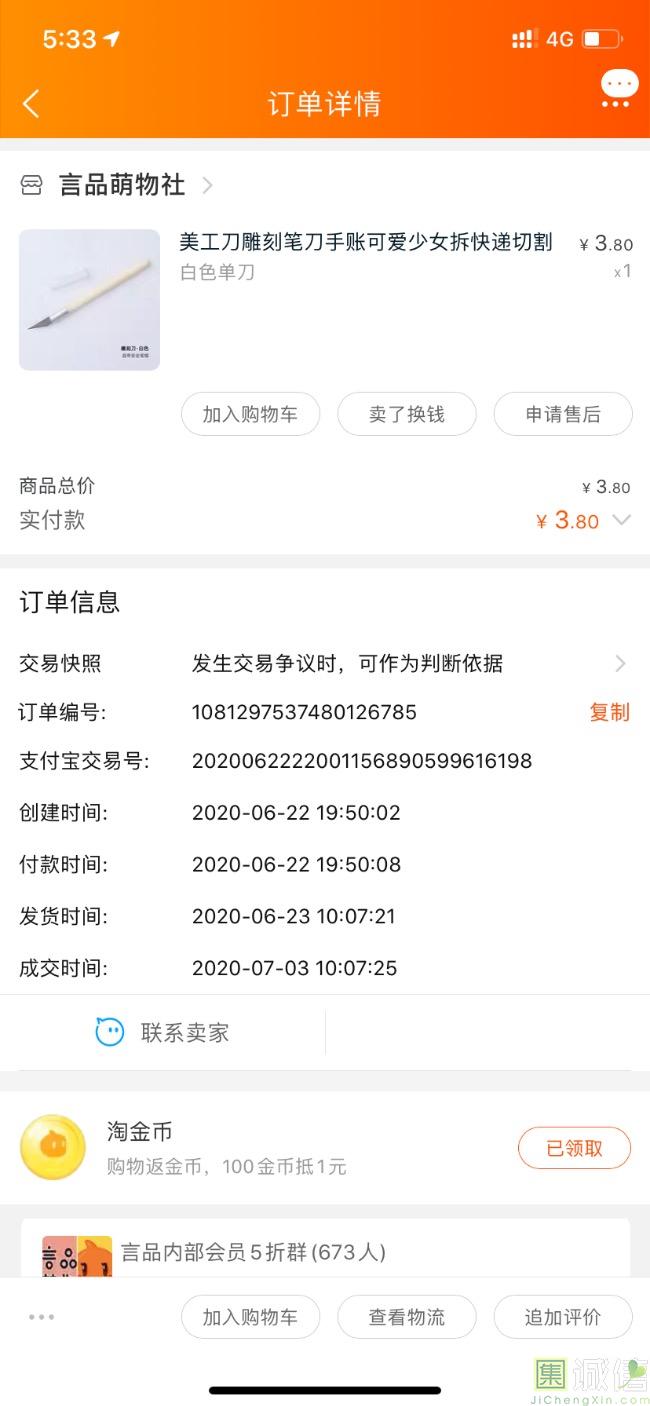Open the message bubble icon at top right
The width and height of the screenshot is (650, 1406).
click(x=619, y=88)
